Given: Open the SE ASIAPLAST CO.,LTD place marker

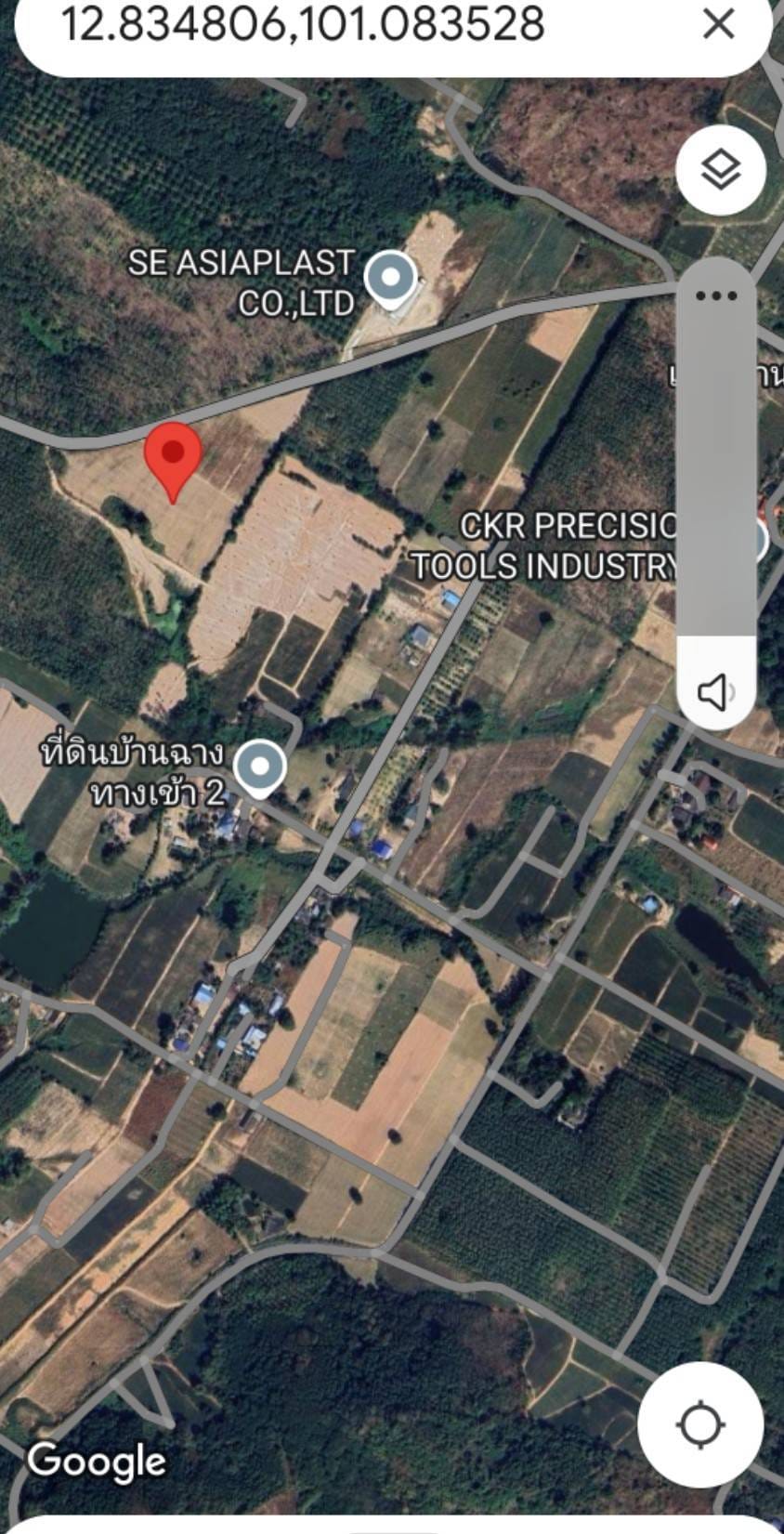Looking at the screenshot, I should click(x=391, y=278).
